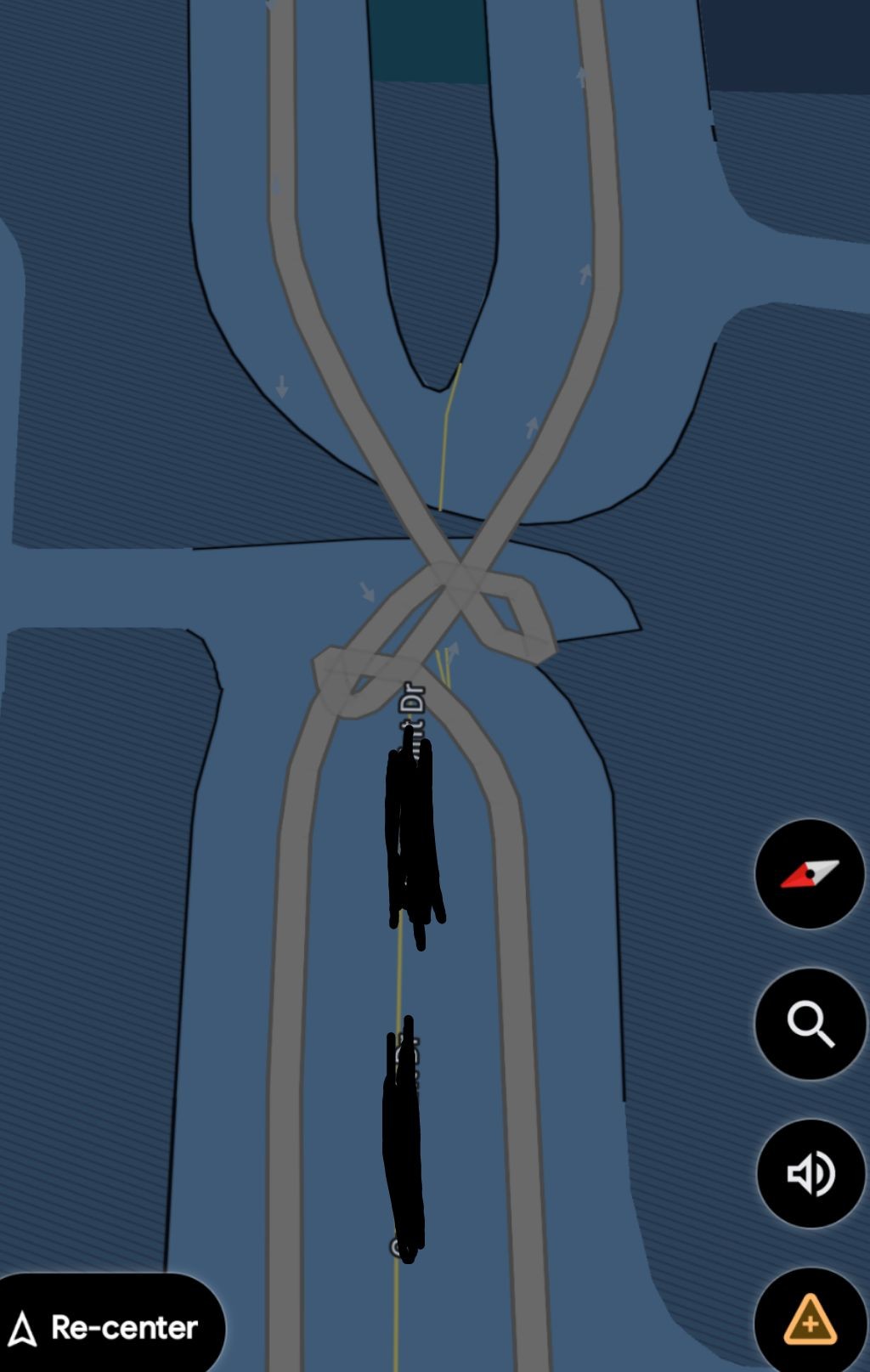Tap the compass to reset map orientation
This screenshot has height=1372, width=870.
pos(810,873)
